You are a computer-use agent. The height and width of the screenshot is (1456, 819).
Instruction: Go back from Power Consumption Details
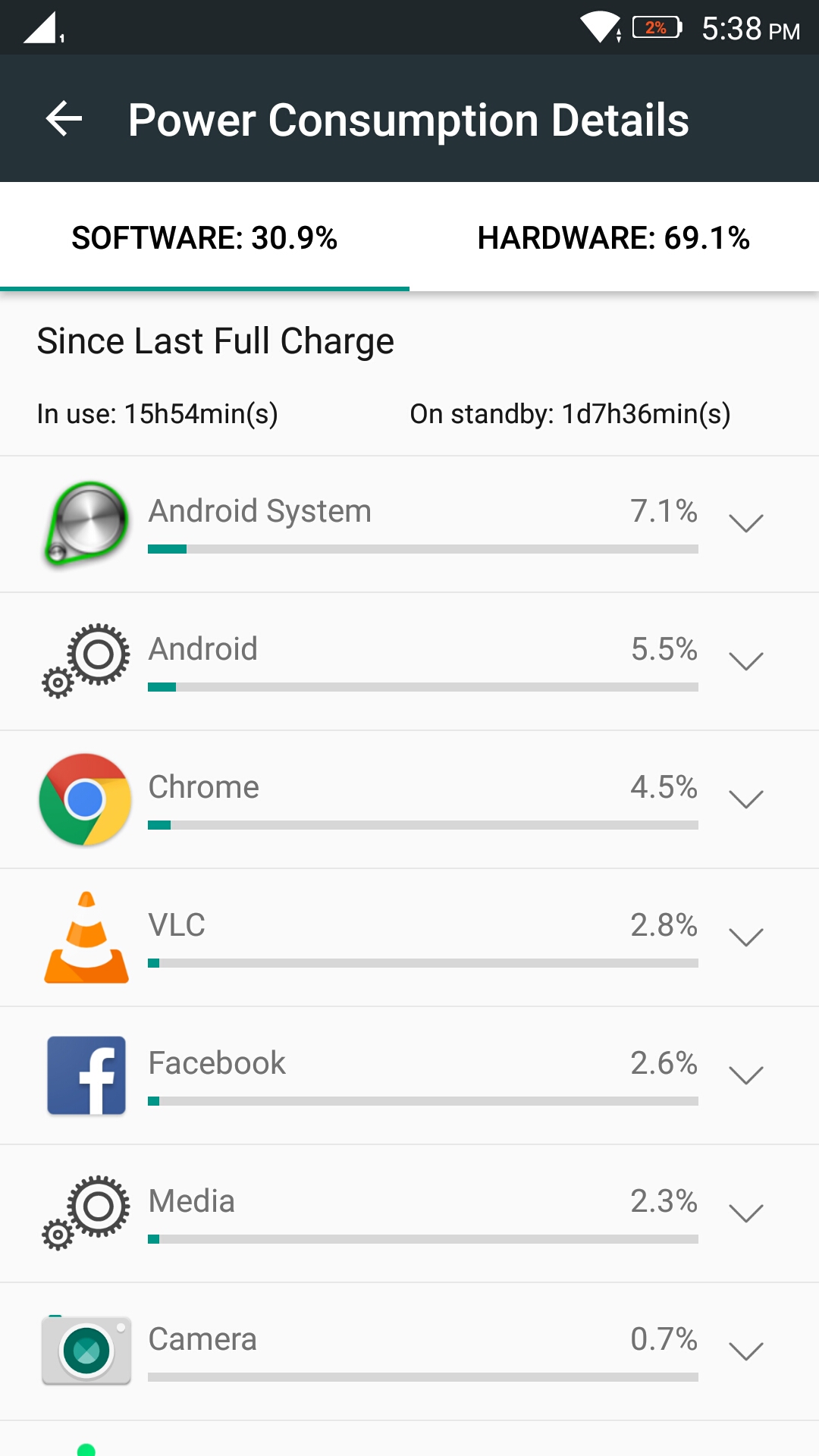pyautogui.click(x=64, y=120)
